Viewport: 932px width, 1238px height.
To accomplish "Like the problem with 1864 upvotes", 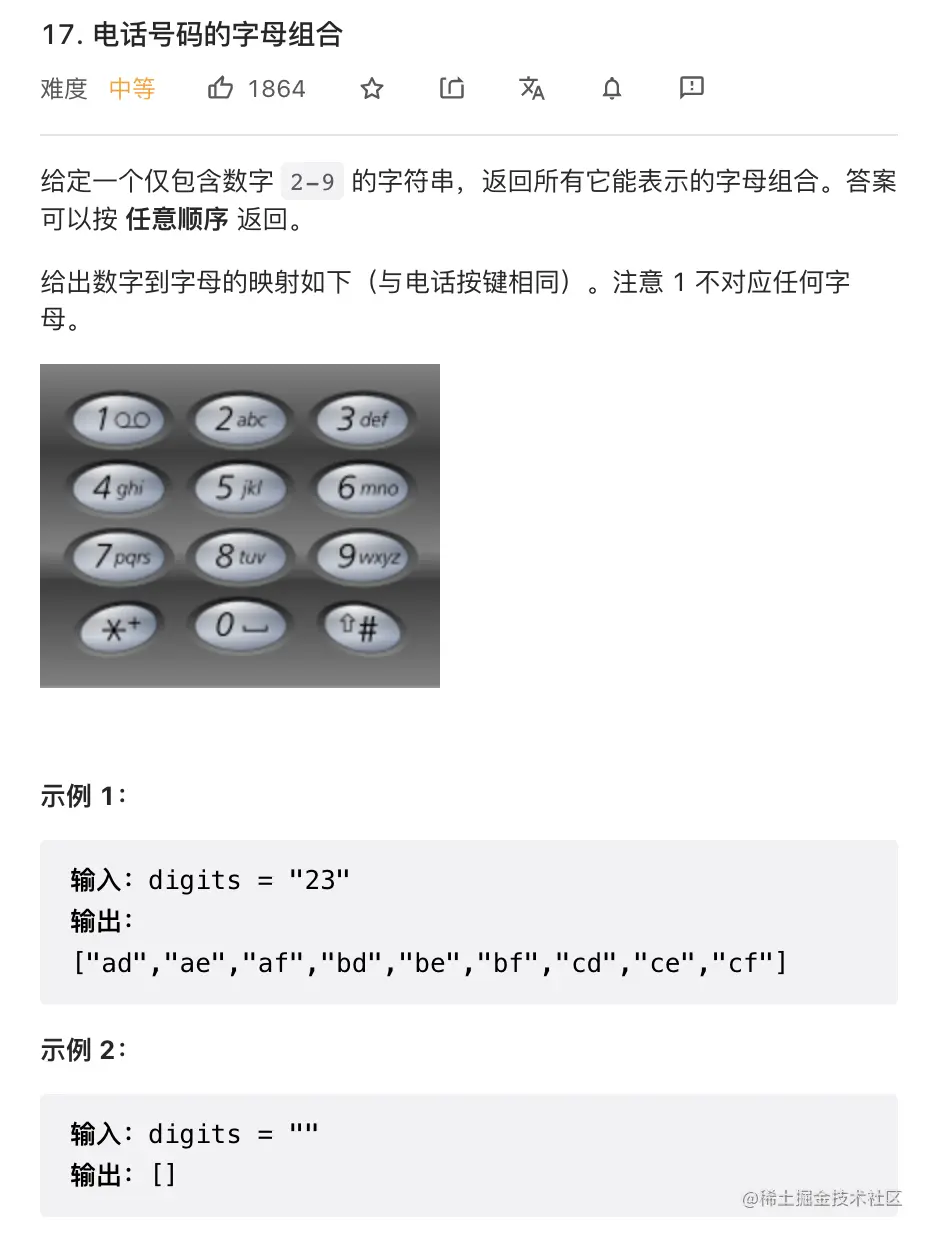I will tap(221, 89).
